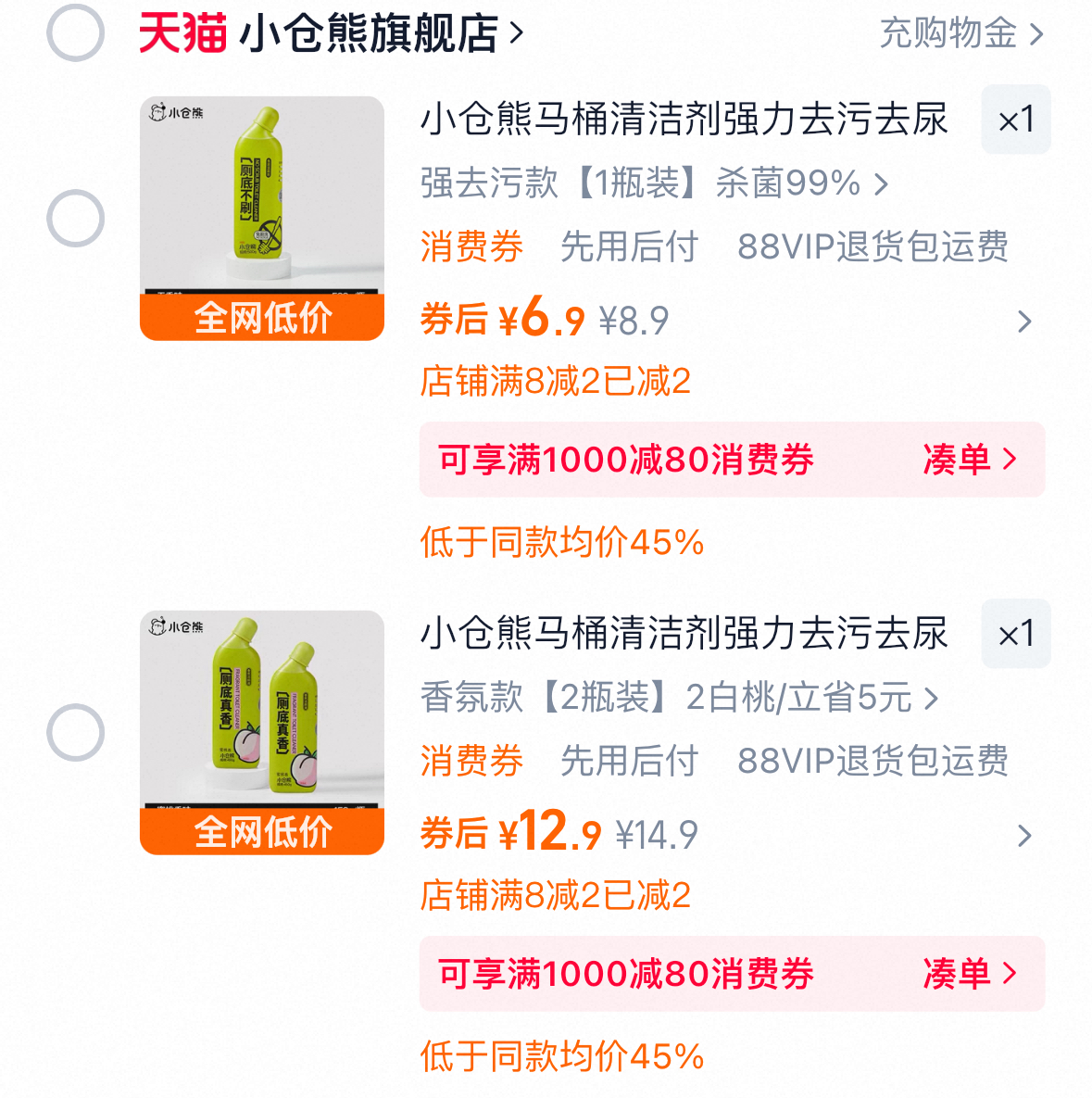Click the 全网低价 badge on first product
Image resolution: width=1092 pixels, height=1098 pixels.
click(x=261, y=319)
